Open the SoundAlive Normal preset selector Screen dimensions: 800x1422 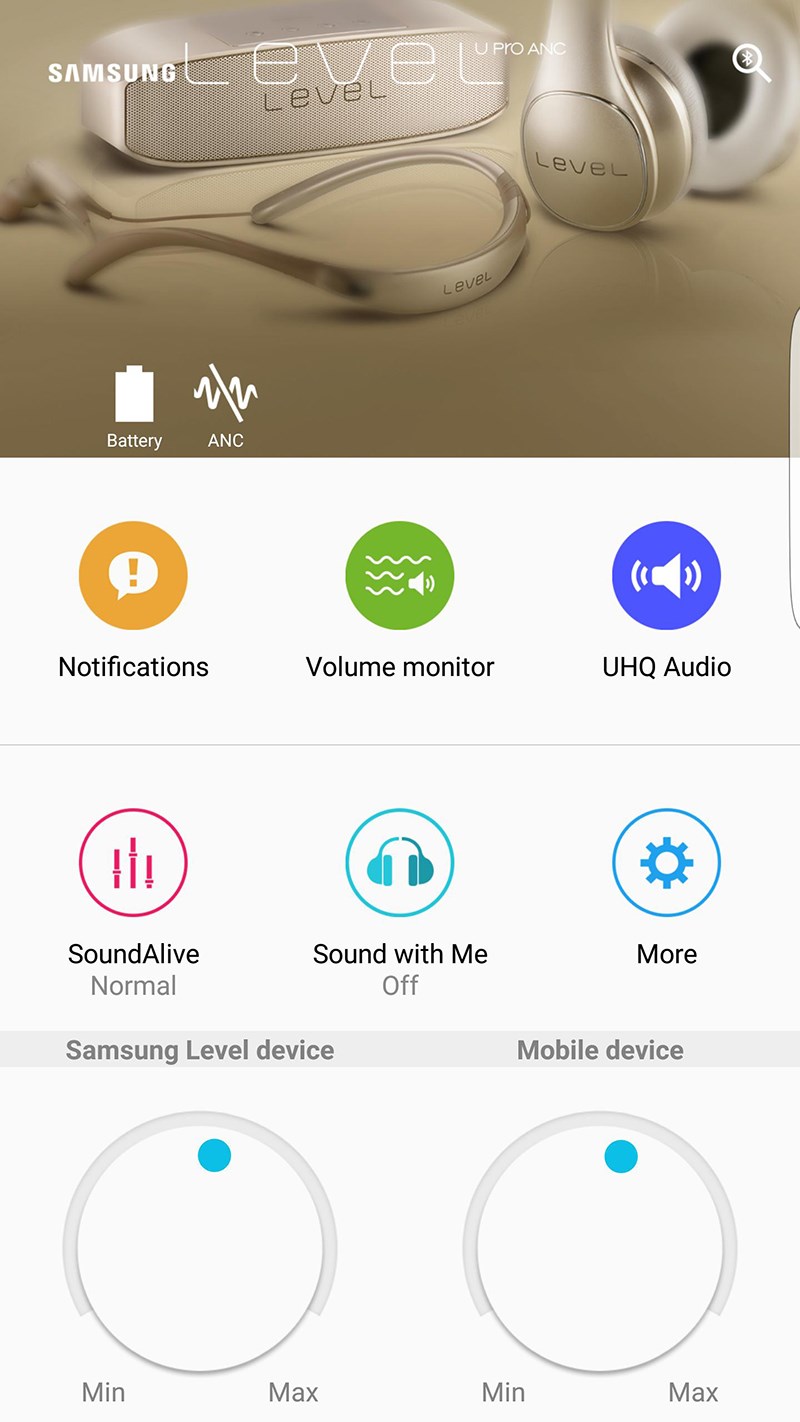coord(133,985)
